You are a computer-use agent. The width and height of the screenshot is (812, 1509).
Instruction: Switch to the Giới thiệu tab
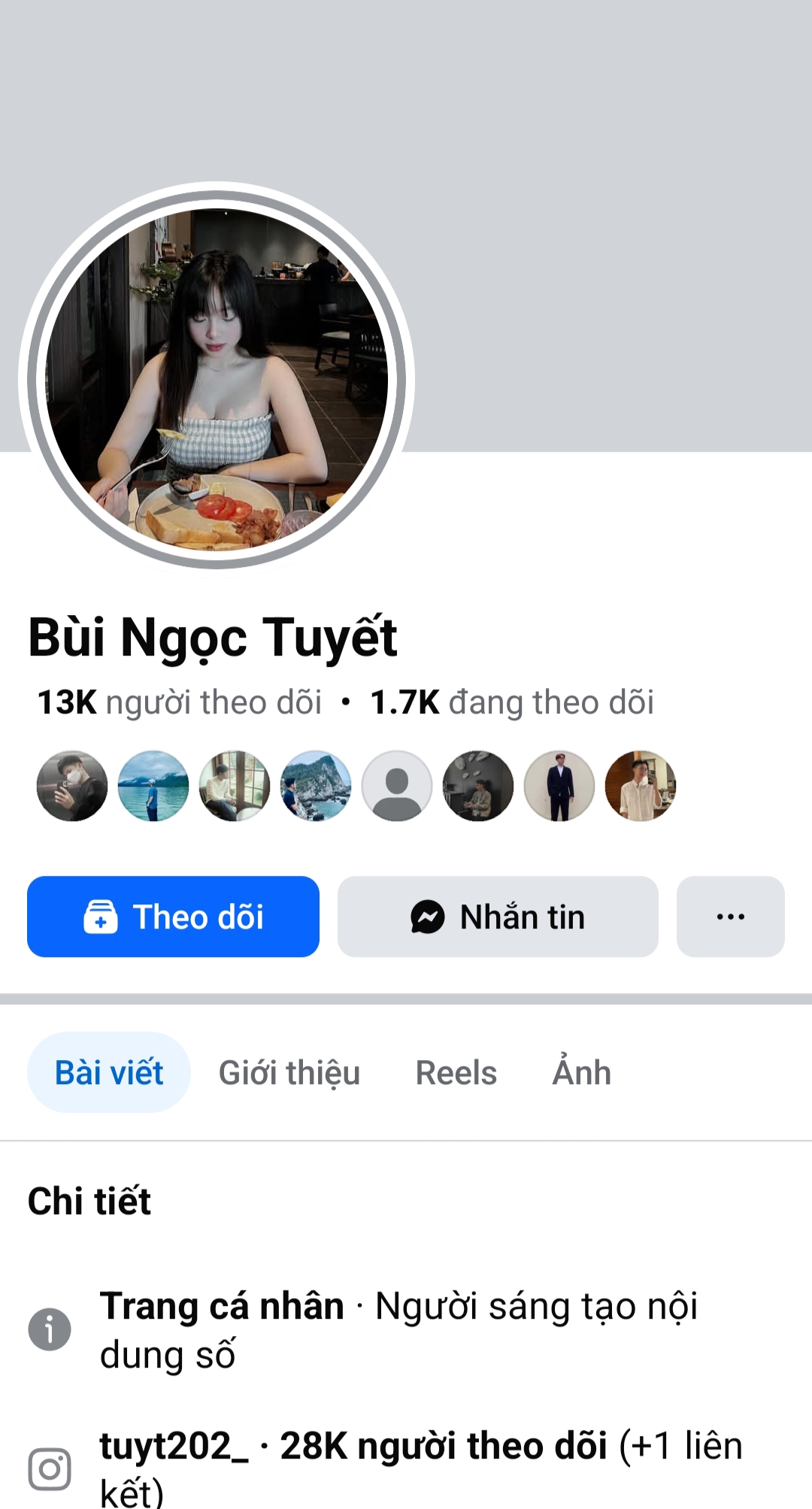click(289, 1071)
